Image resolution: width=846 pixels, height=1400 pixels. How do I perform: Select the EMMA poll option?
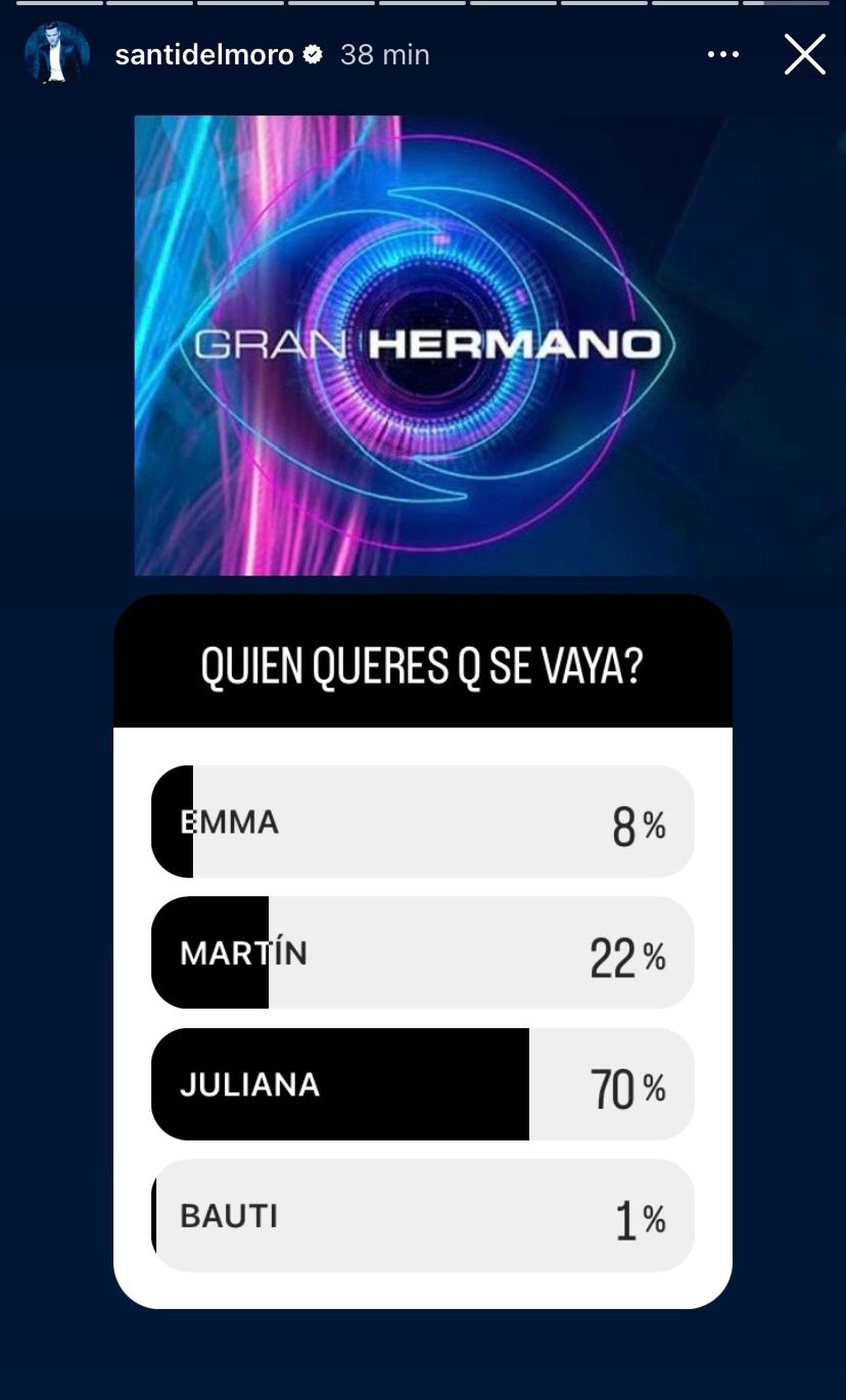point(423,821)
